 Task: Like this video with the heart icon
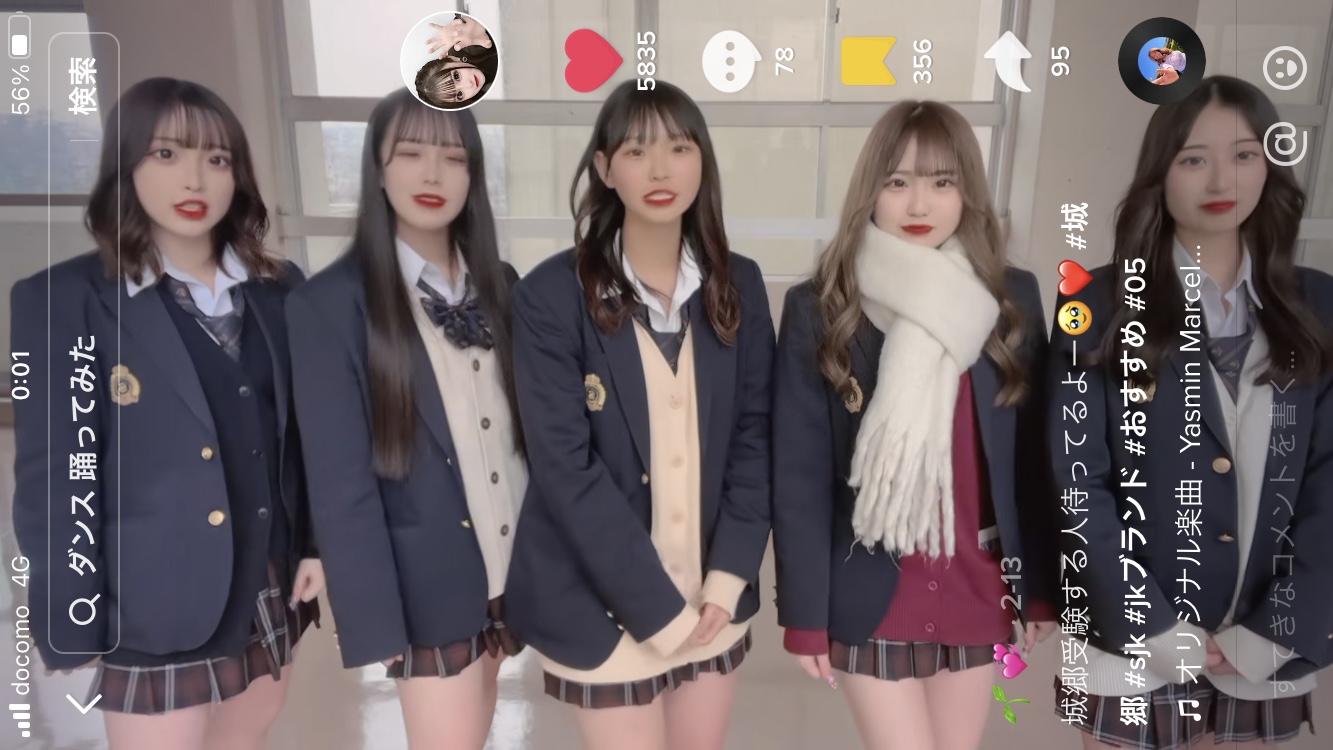pyautogui.click(x=594, y=60)
